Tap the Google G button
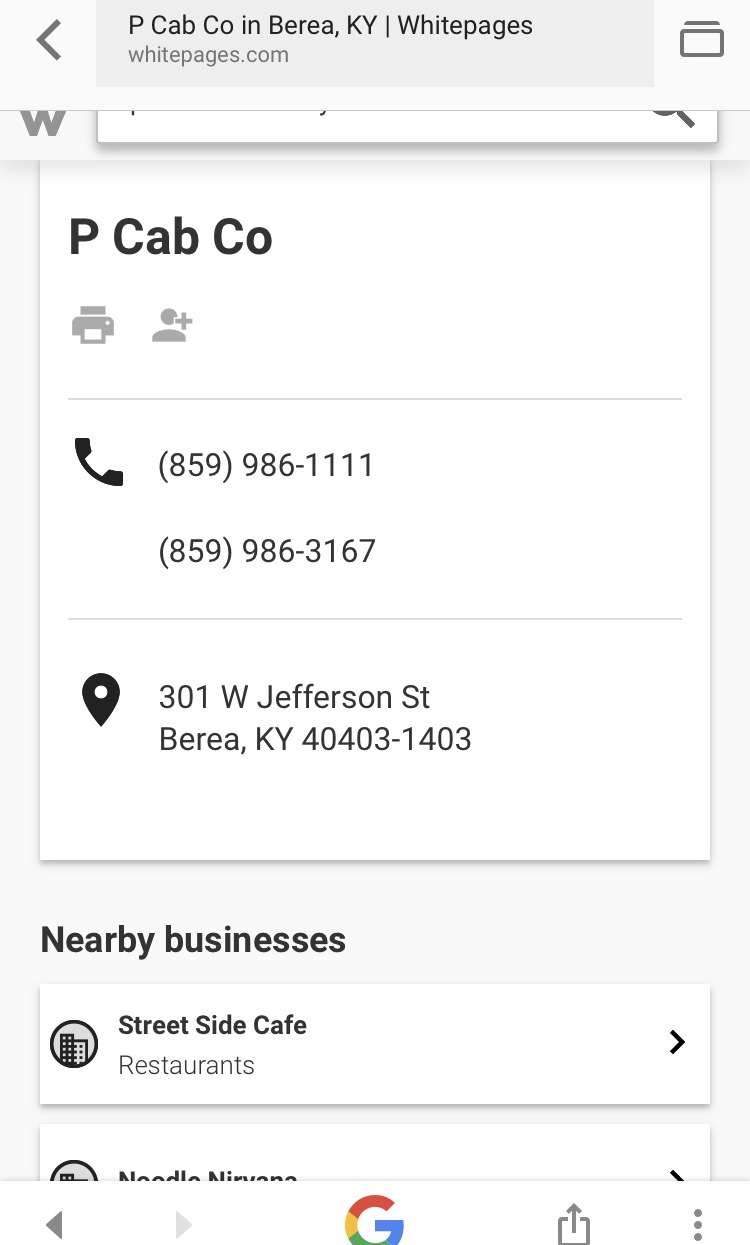Viewport: 750px width, 1245px height. click(x=375, y=1221)
